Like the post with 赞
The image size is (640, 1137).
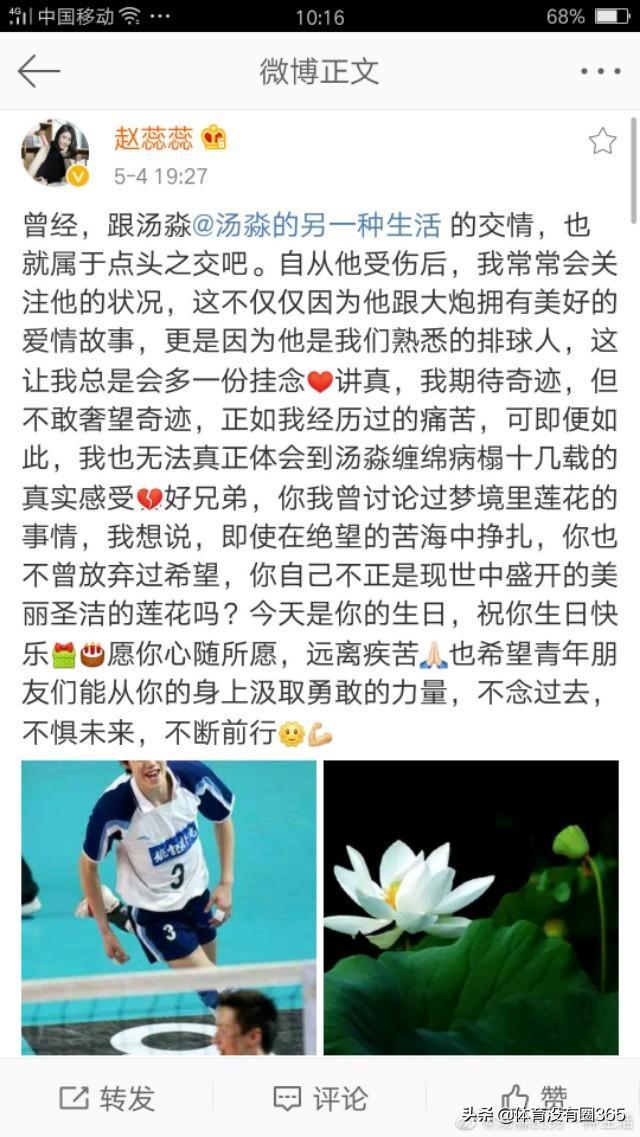(533, 1096)
